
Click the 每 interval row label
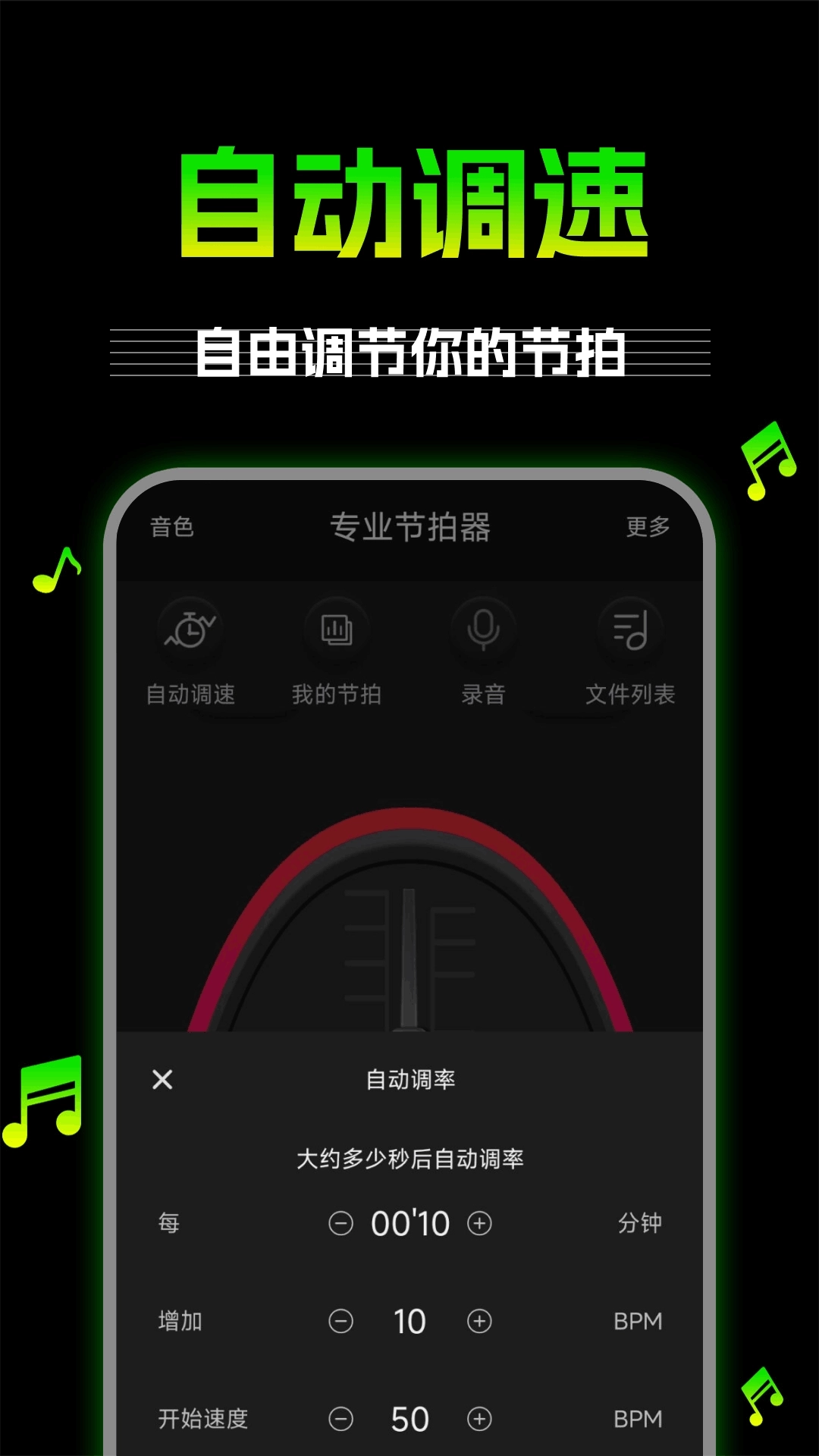(168, 1222)
